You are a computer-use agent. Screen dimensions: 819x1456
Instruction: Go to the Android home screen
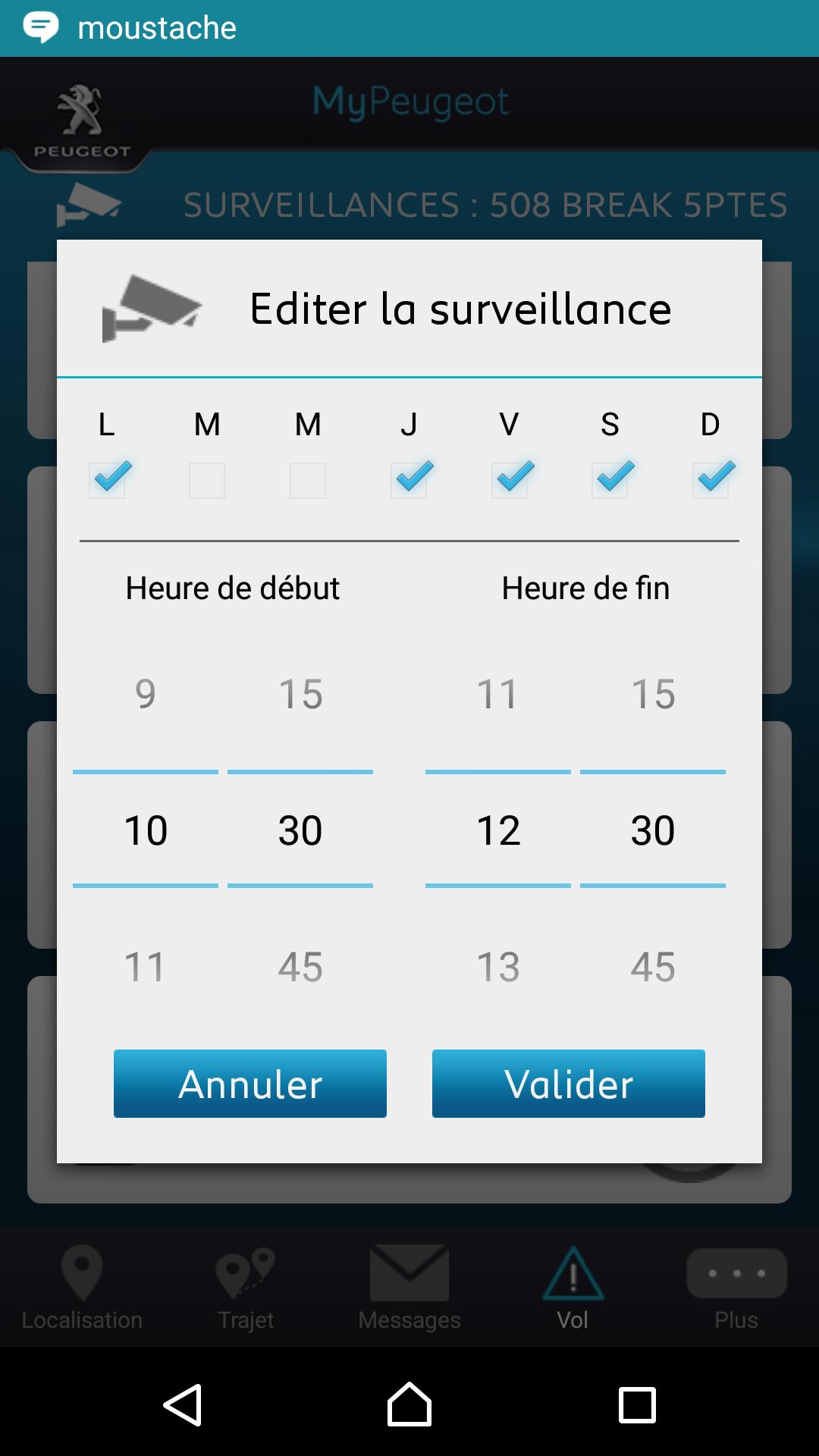409,1405
